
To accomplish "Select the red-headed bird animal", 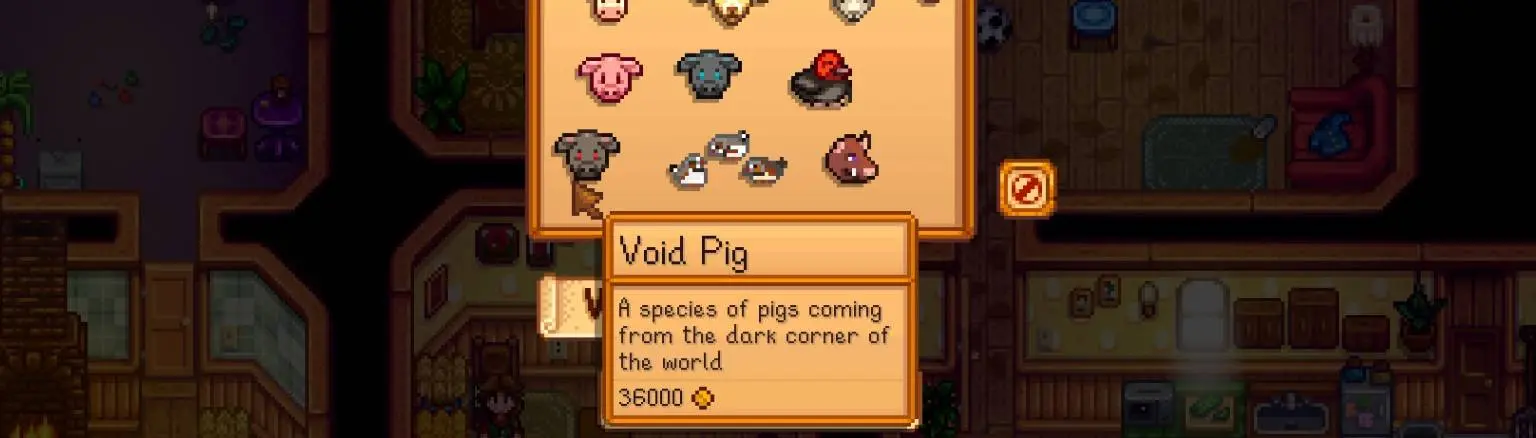I will (822, 79).
